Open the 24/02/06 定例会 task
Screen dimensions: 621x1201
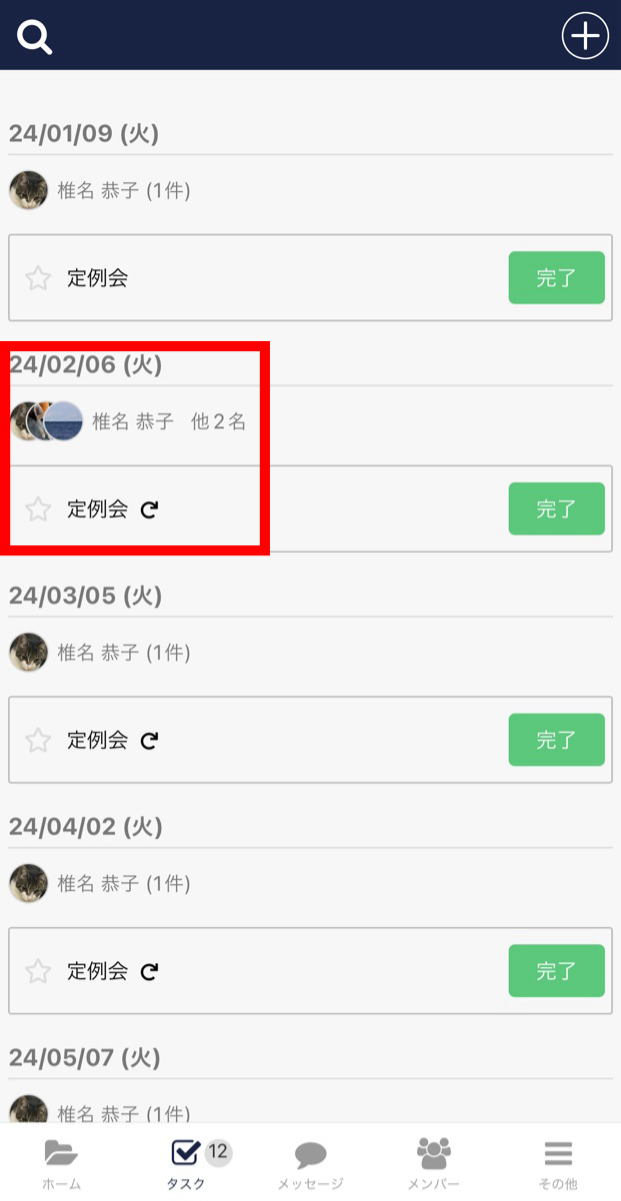click(x=98, y=509)
